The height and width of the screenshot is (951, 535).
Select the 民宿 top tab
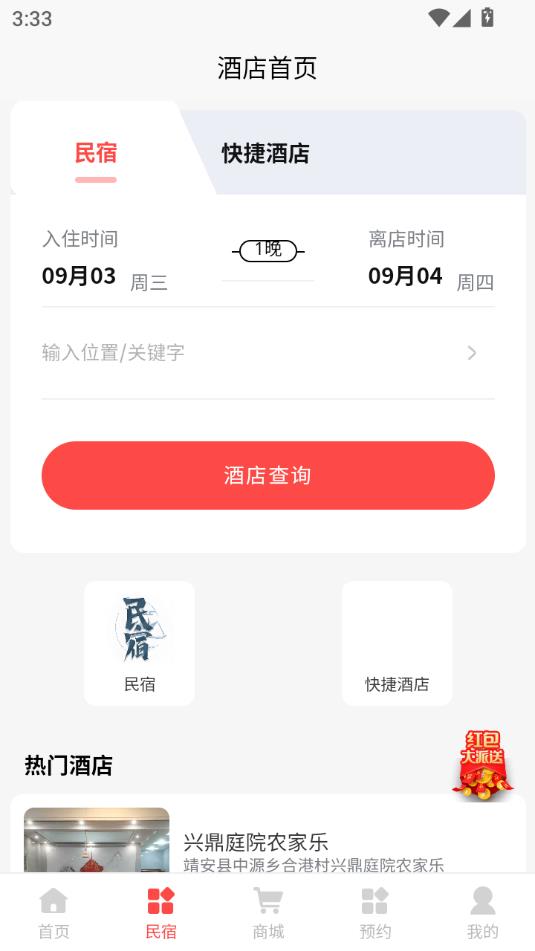[96, 153]
